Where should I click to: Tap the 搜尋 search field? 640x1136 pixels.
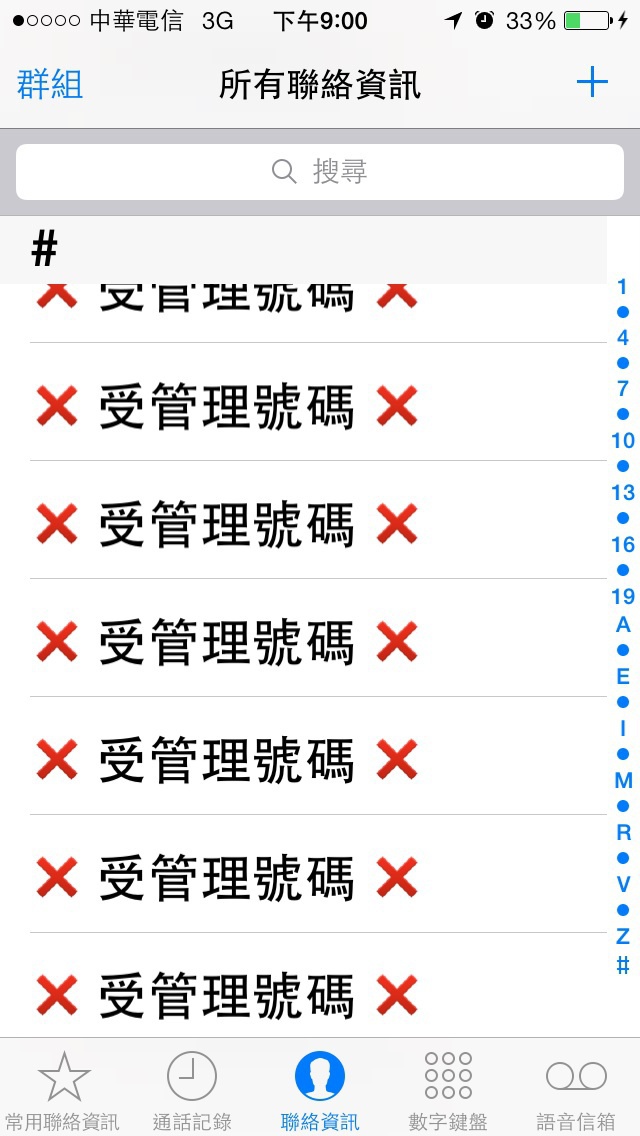click(x=320, y=172)
